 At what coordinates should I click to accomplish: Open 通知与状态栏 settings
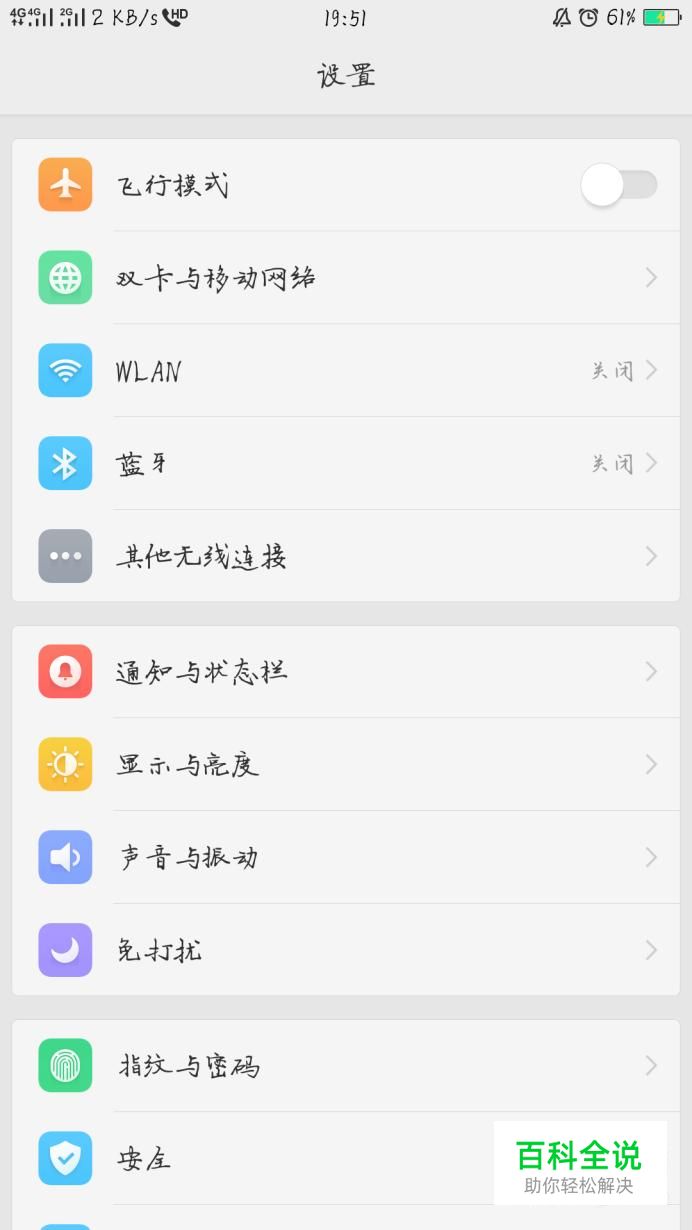(345, 672)
